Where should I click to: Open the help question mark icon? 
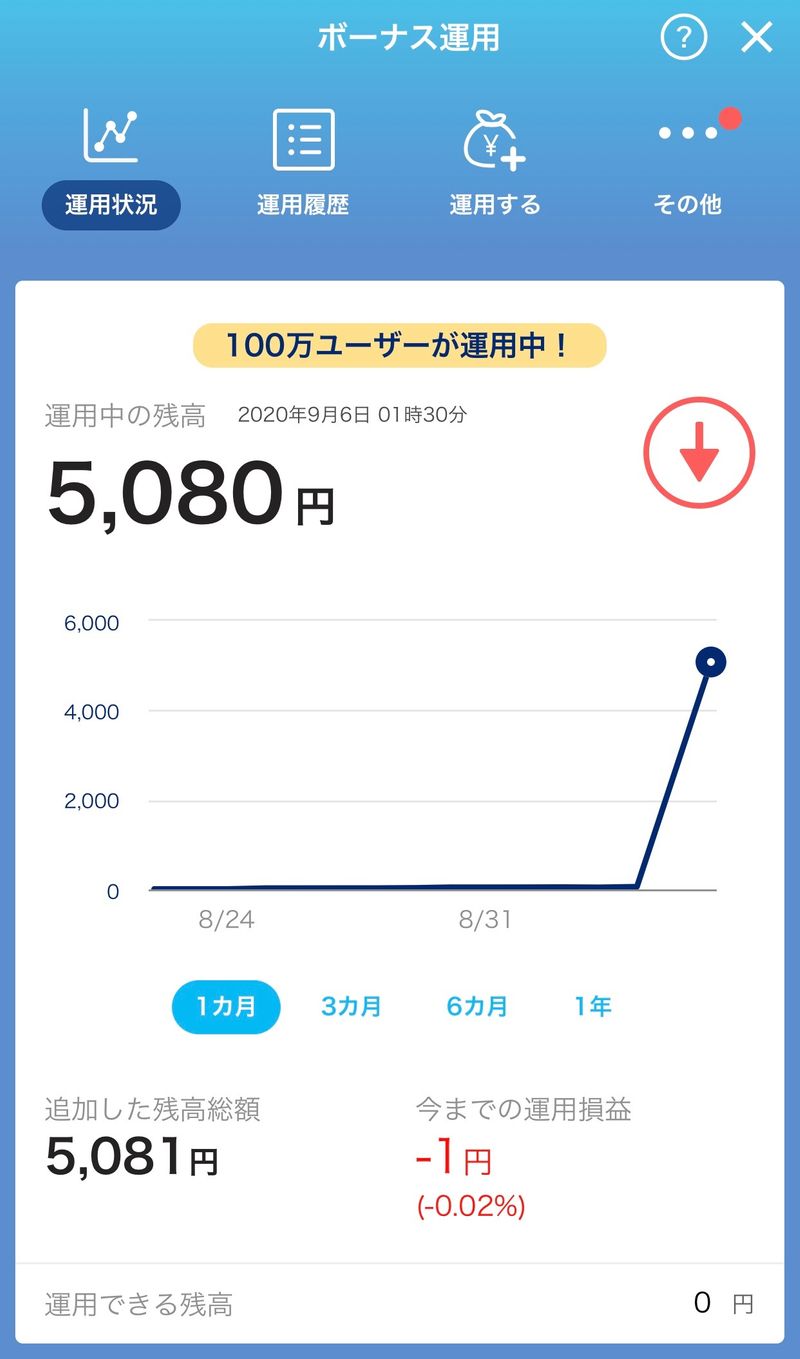(x=684, y=38)
